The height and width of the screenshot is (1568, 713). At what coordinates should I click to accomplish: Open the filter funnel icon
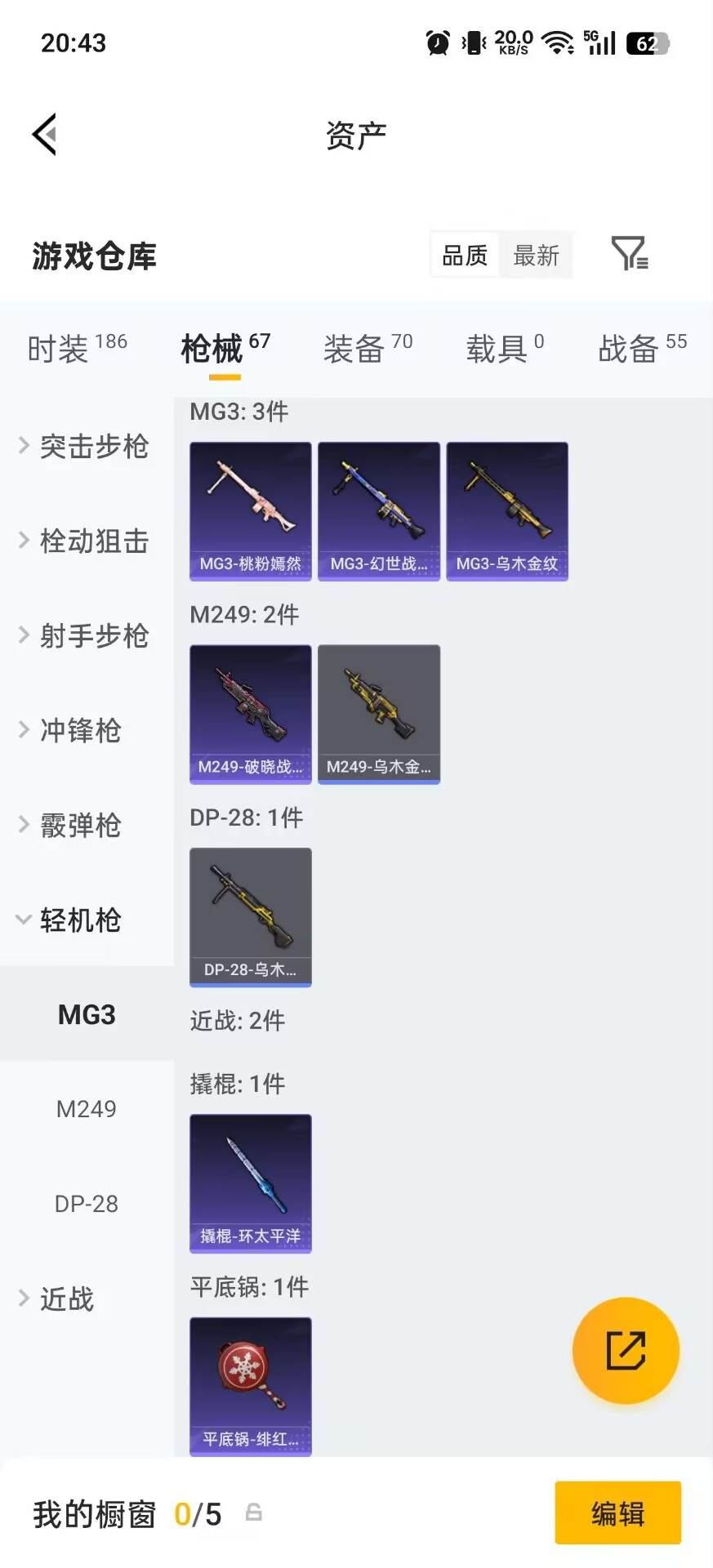click(x=630, y=253)
